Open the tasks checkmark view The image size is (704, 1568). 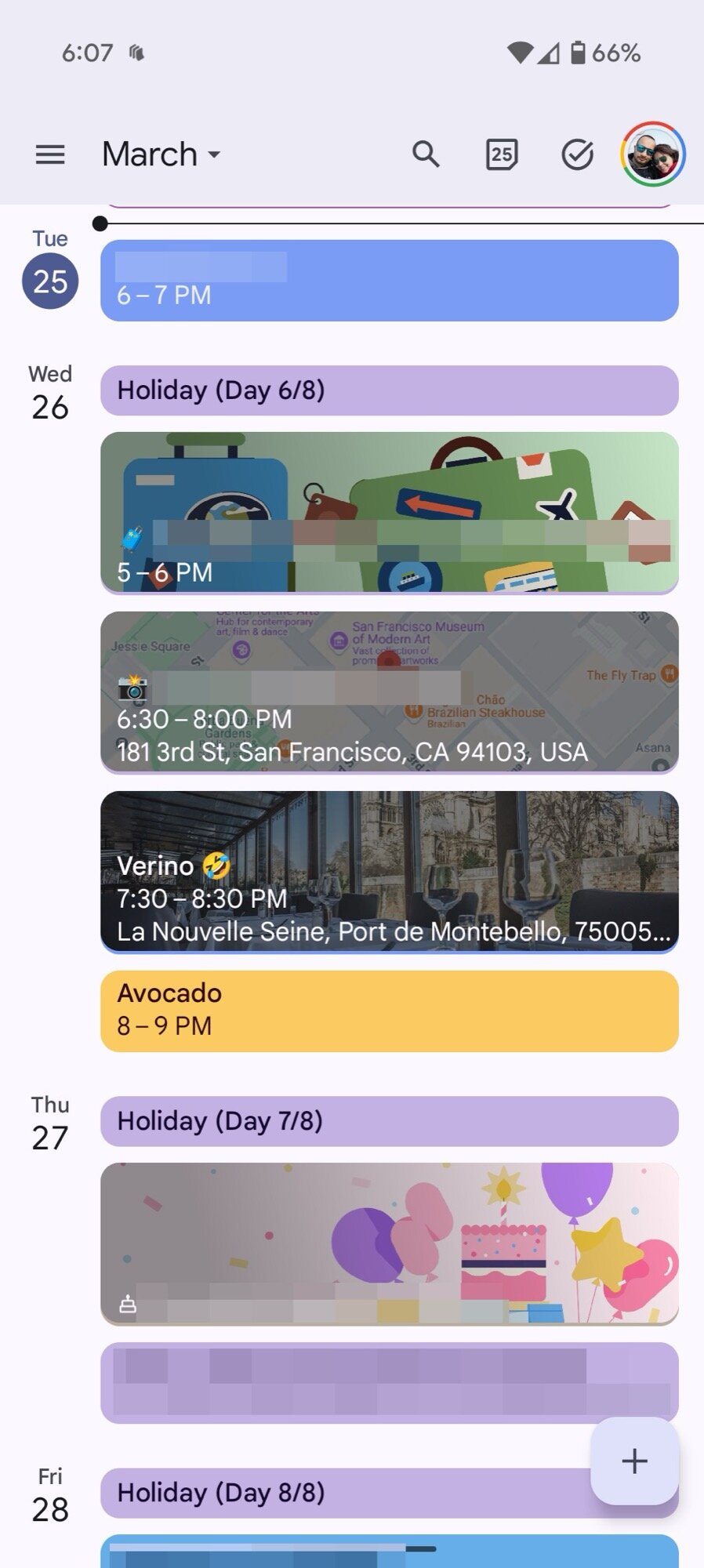coord(577,154)
